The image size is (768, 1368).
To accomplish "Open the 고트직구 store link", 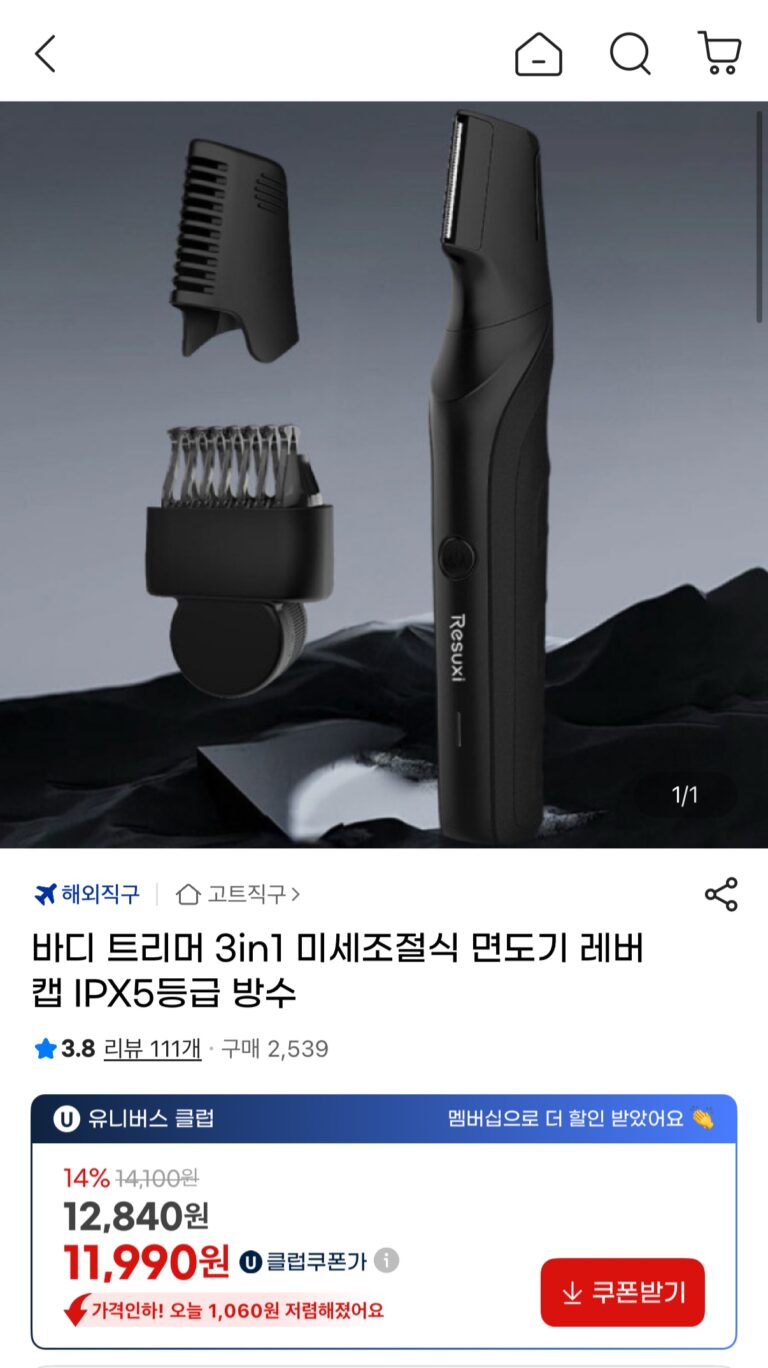I will 238,894.
